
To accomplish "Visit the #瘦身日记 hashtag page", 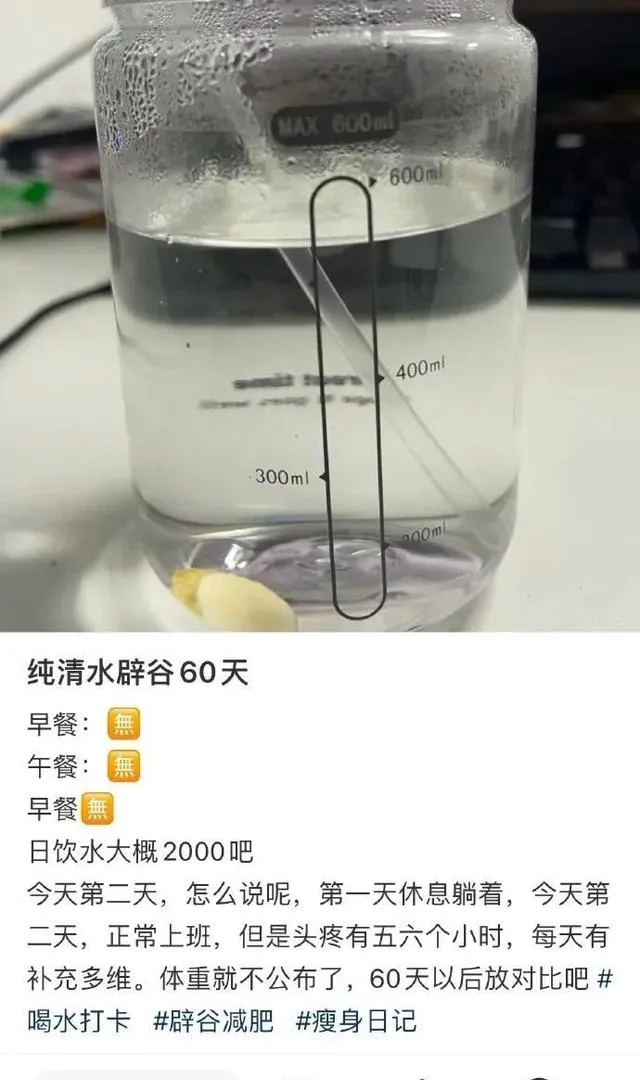I will click(x=356, y=1021).
